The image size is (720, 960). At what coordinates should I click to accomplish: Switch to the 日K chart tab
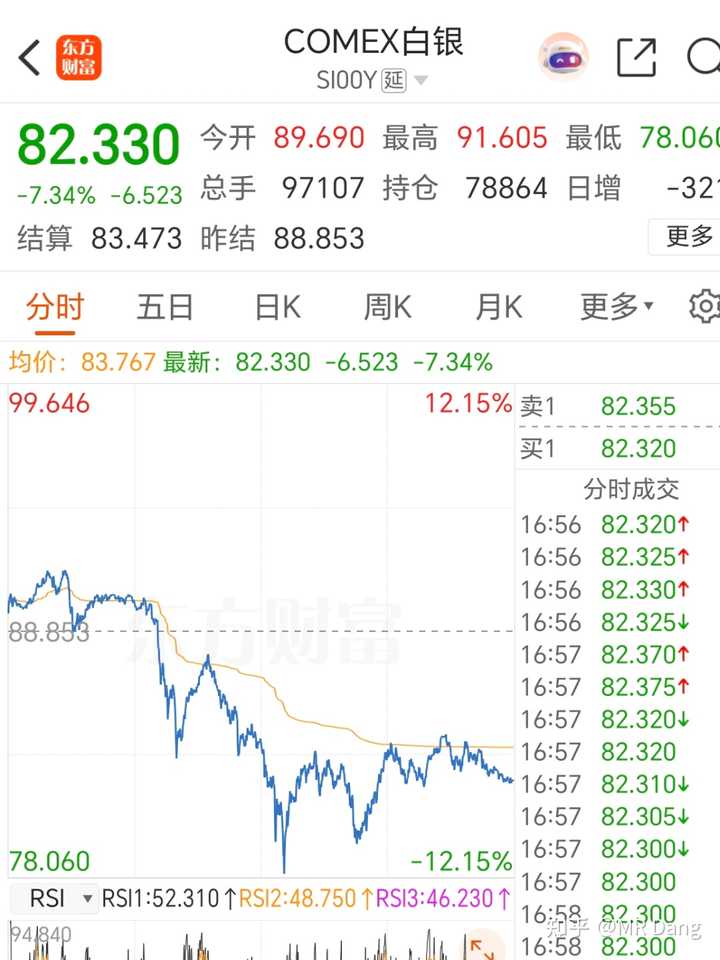tap(277, 307)
